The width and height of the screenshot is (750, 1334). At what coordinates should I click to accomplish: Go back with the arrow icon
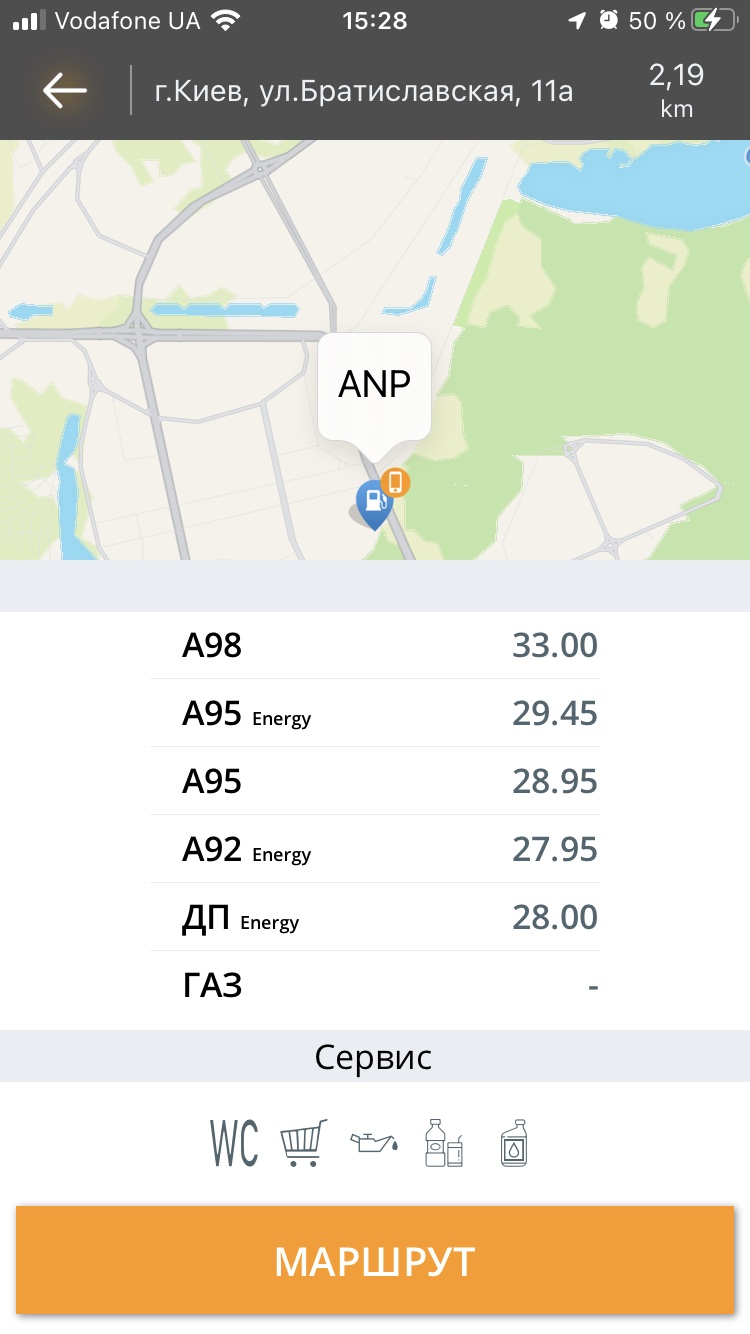tap(65, 91)
